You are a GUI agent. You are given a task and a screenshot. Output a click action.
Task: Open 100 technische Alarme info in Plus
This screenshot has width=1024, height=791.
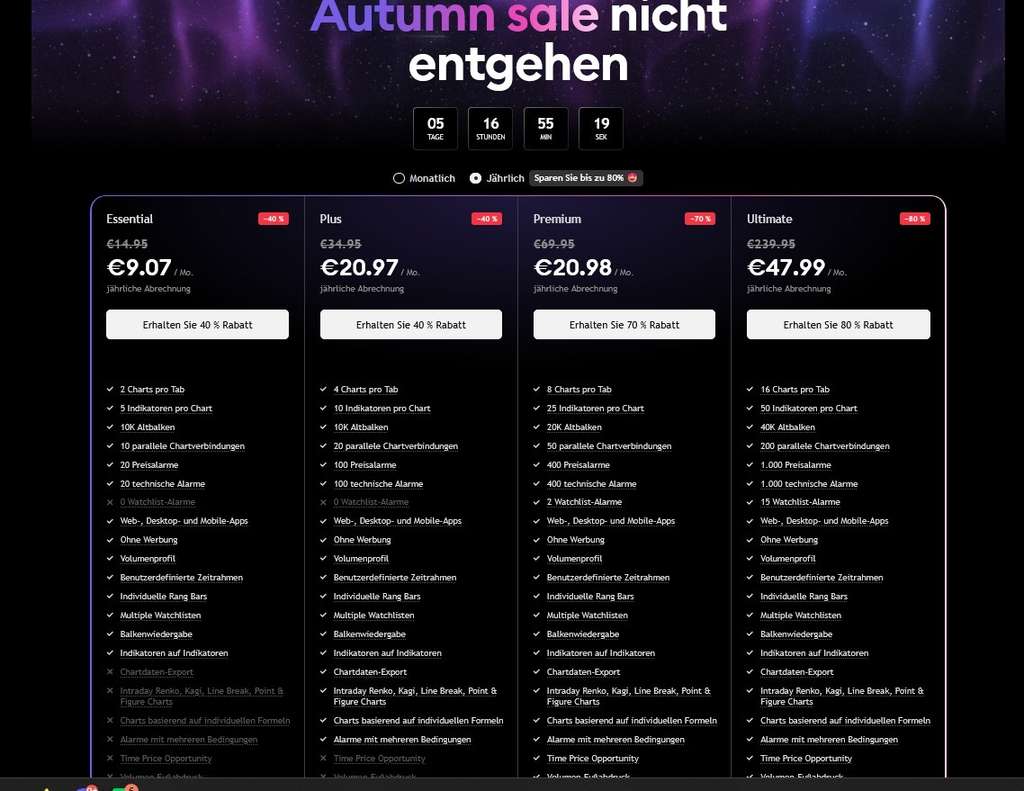(x=378, y=484)
